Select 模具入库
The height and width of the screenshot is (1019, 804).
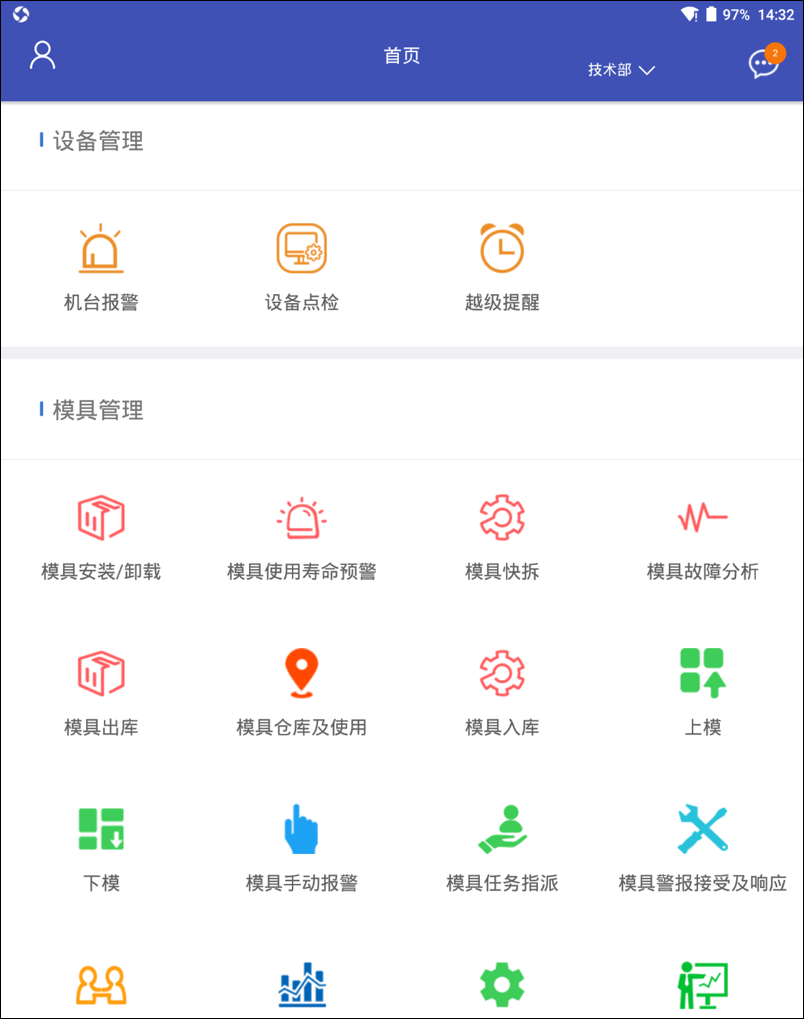(502, 692)
